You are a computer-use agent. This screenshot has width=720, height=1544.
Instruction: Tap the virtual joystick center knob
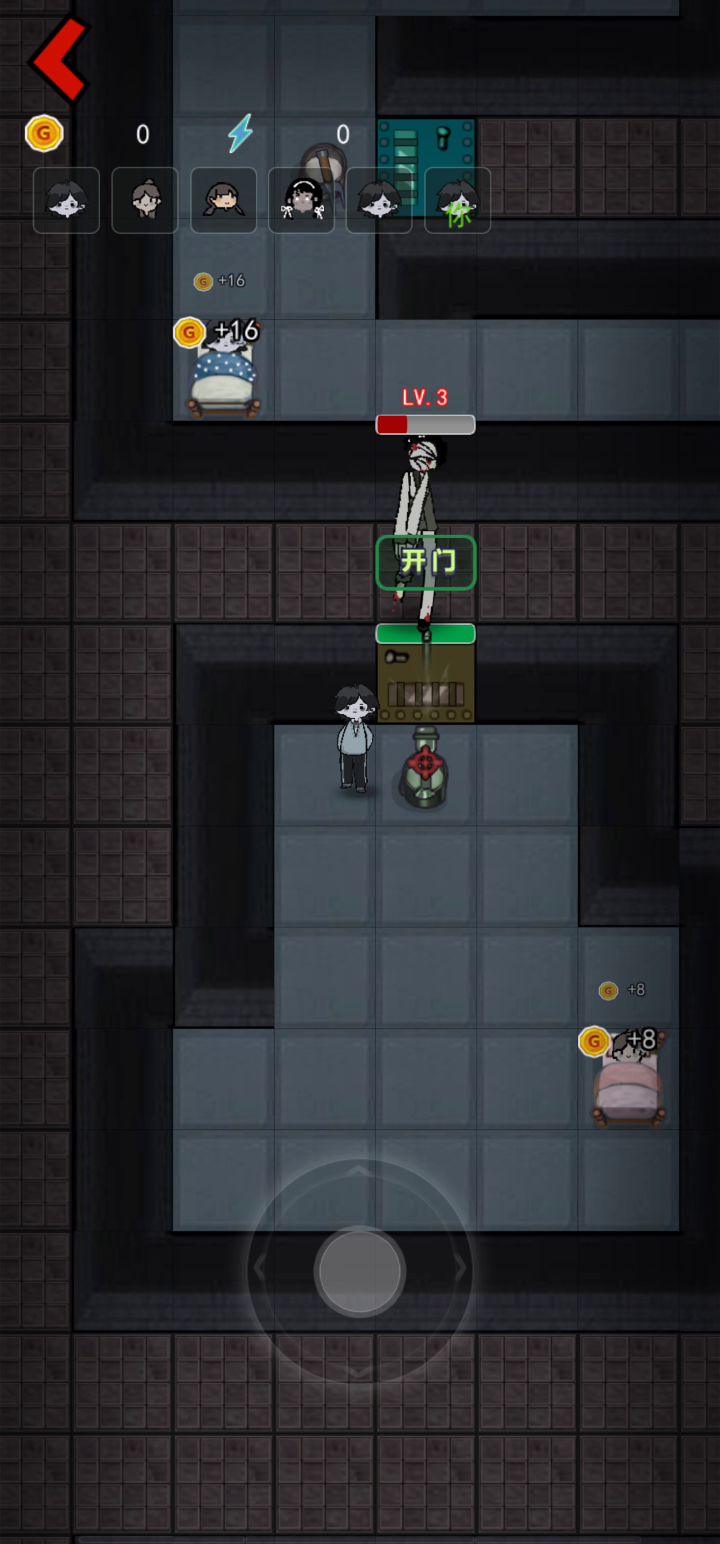pyautogui.click(x=360, y=1271)
